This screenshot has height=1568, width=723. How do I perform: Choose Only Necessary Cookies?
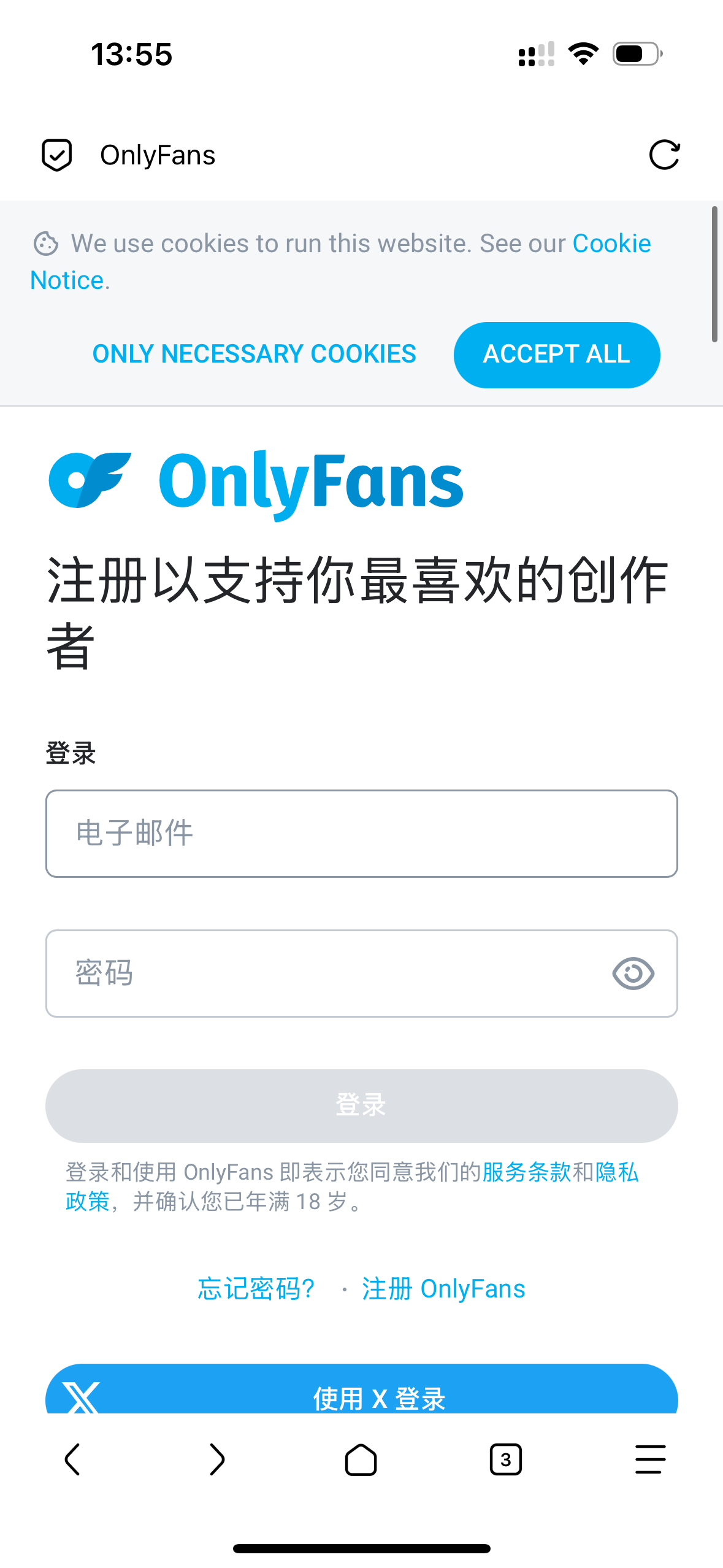pos(254,354)
